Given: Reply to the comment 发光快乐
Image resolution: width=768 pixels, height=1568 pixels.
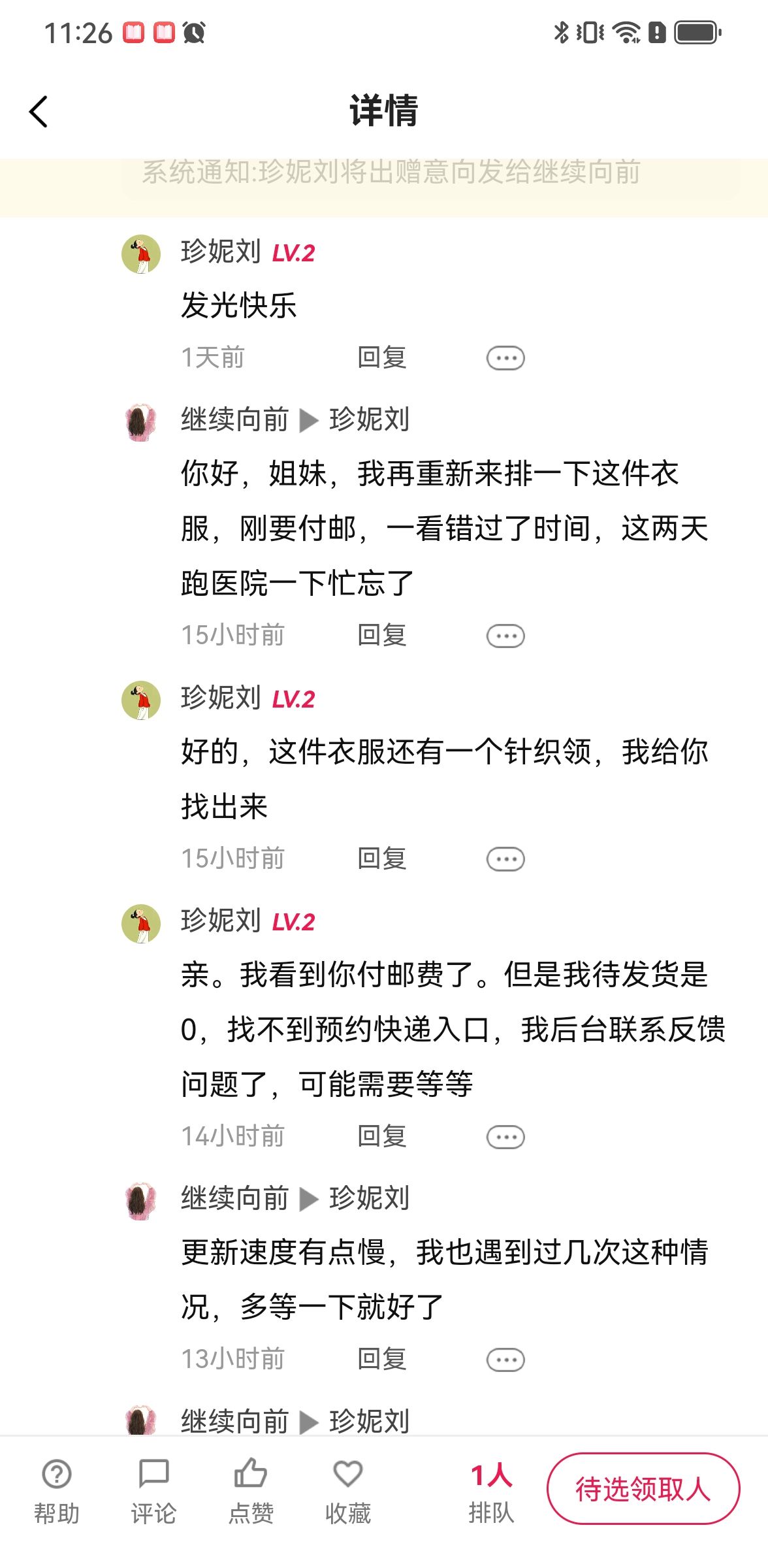Looking at the screenshot, I should click(x=382, y=358).
